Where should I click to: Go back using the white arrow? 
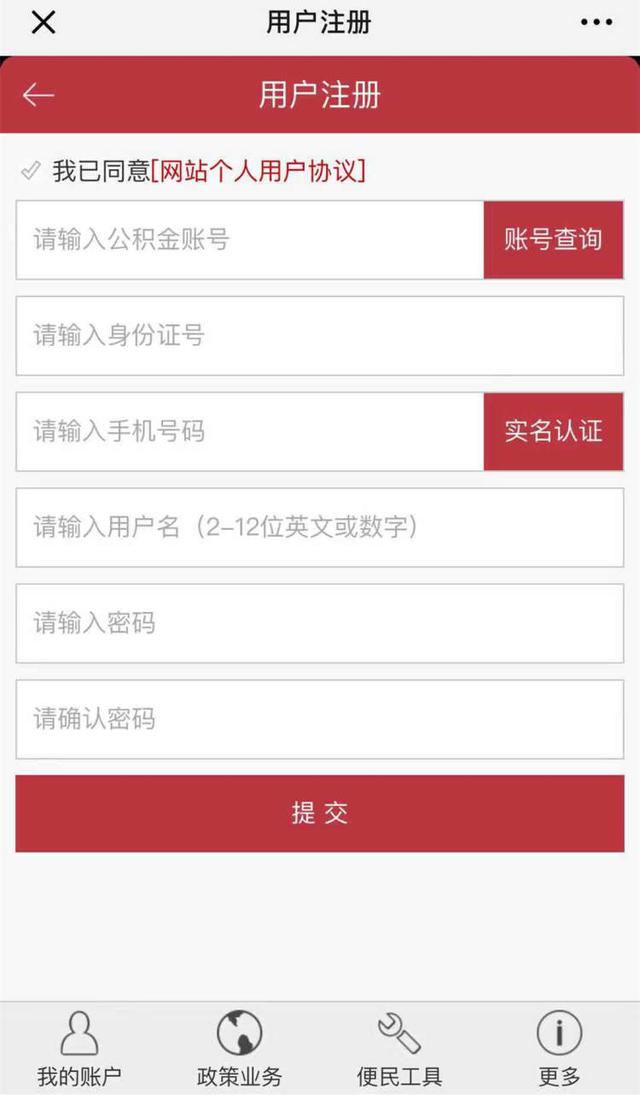(x=38, y=95)
